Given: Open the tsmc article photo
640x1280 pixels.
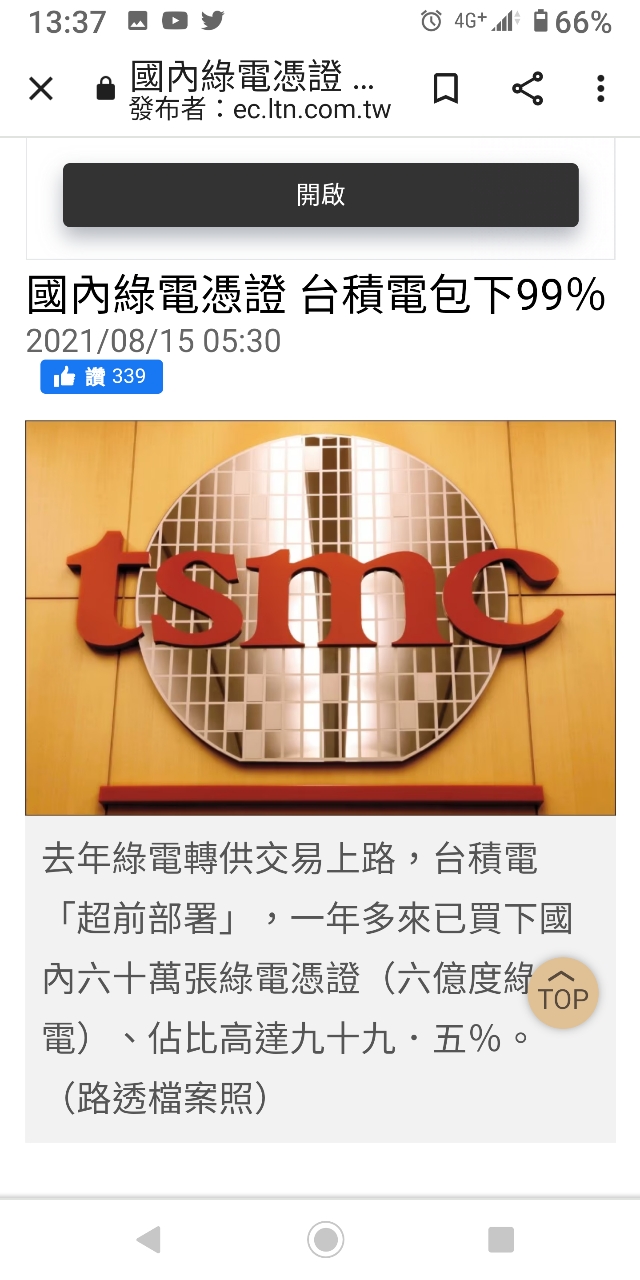Looking at the screenshot, I should click(x=320, y=617).
